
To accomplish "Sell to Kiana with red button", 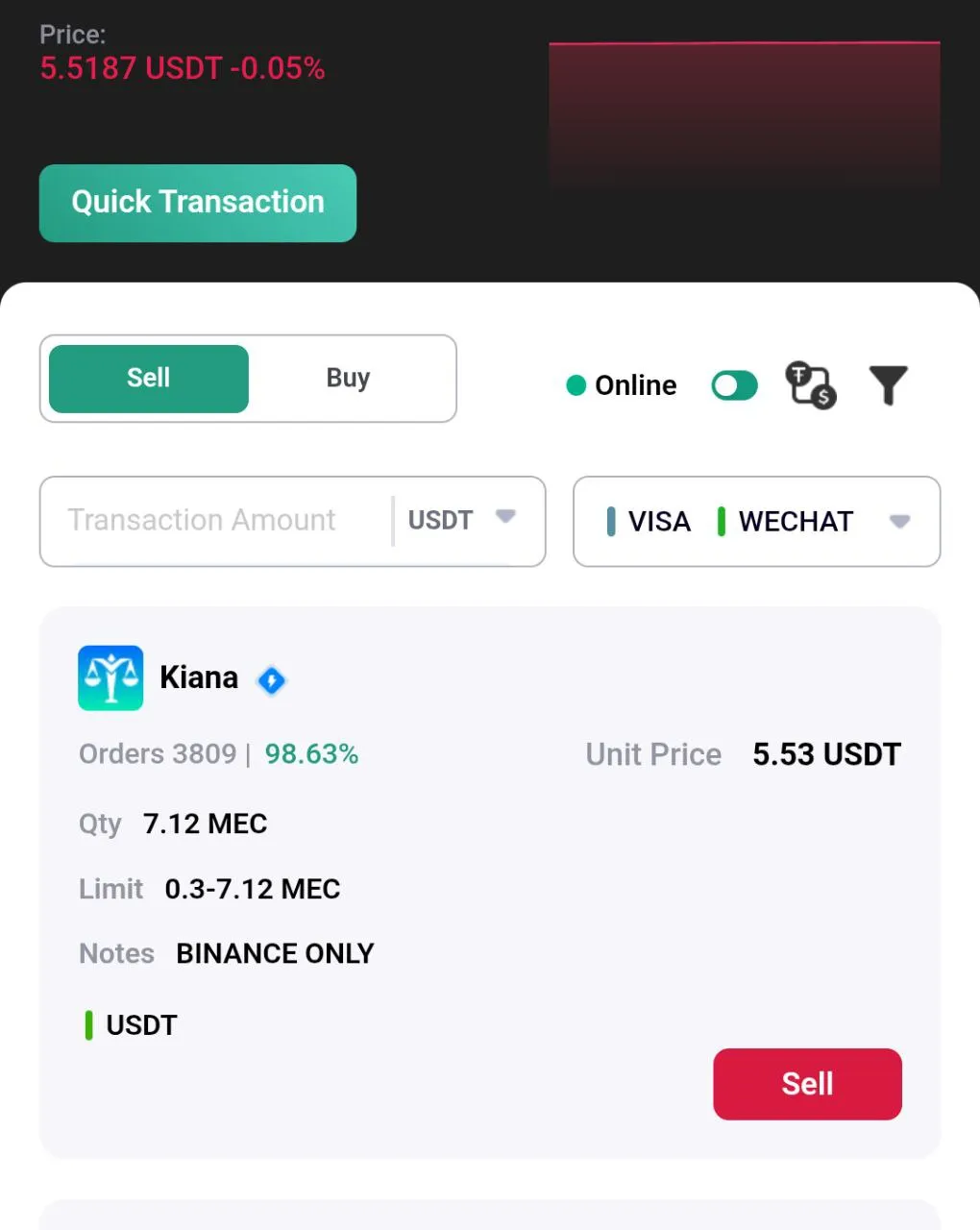I will (807, 1084).
